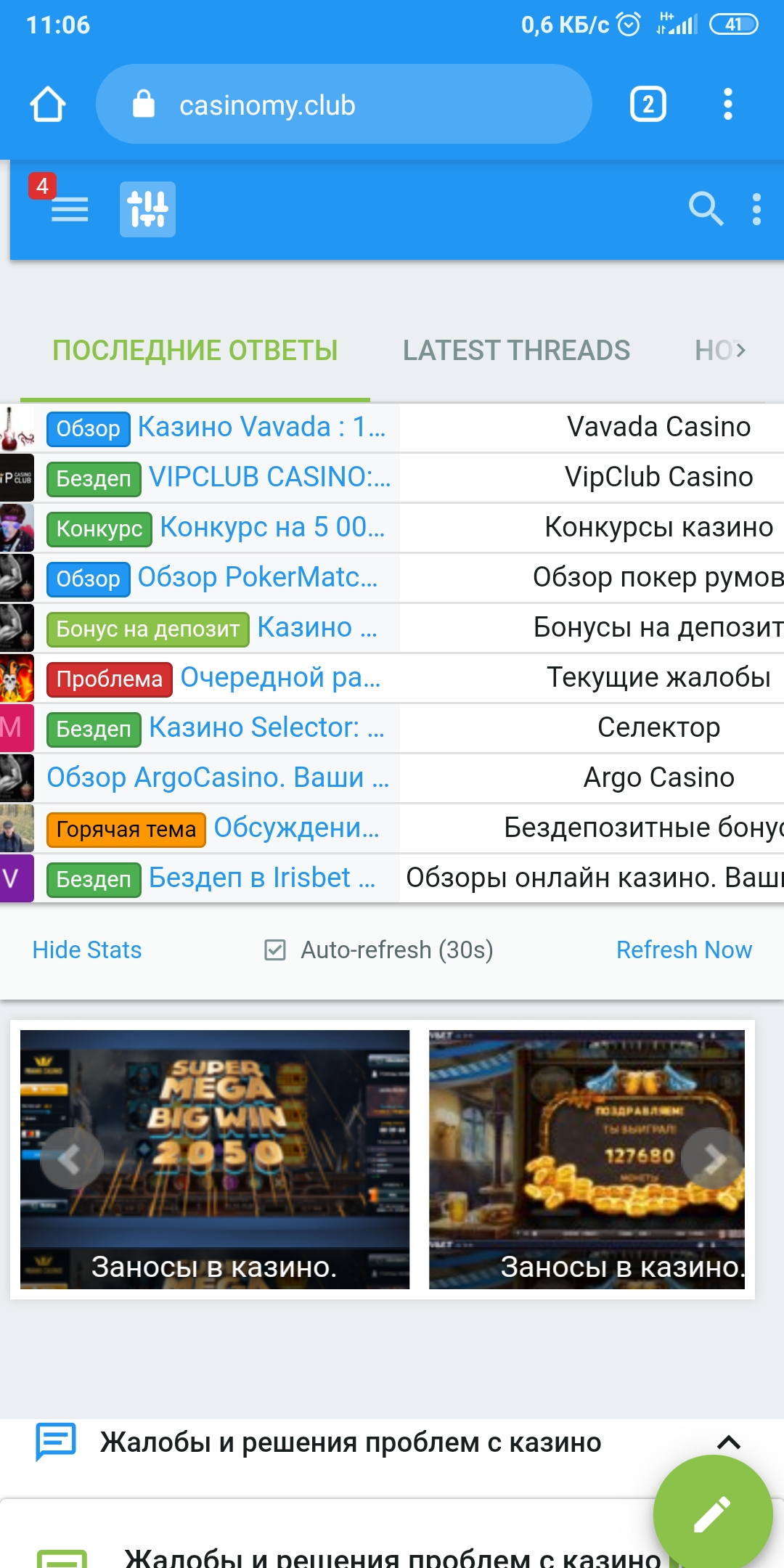This screenshot has height=1568, width=784.
Task: Open the Казино Vavada thread
Action: point(261,427)
